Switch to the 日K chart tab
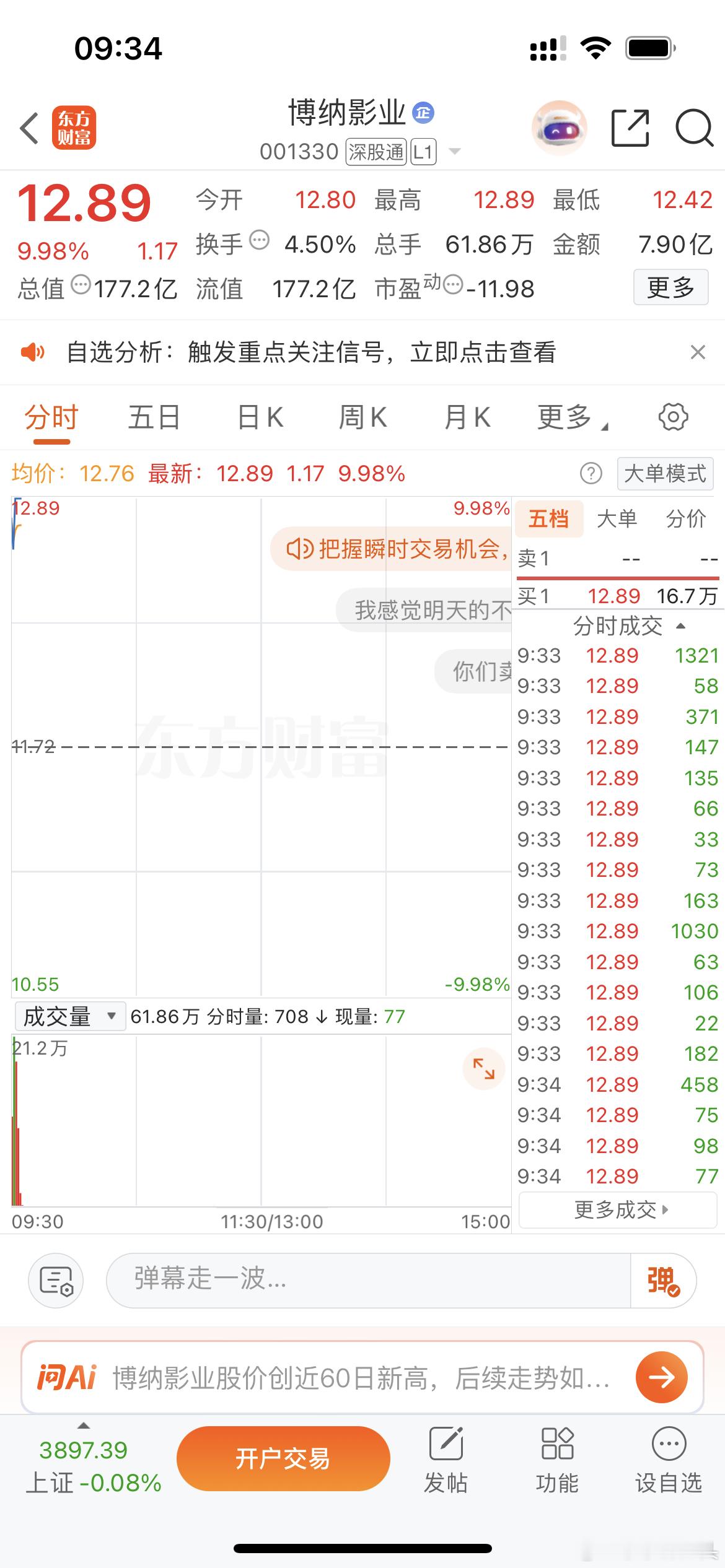This screenshot has height=1568, width=725. point(258,417)
